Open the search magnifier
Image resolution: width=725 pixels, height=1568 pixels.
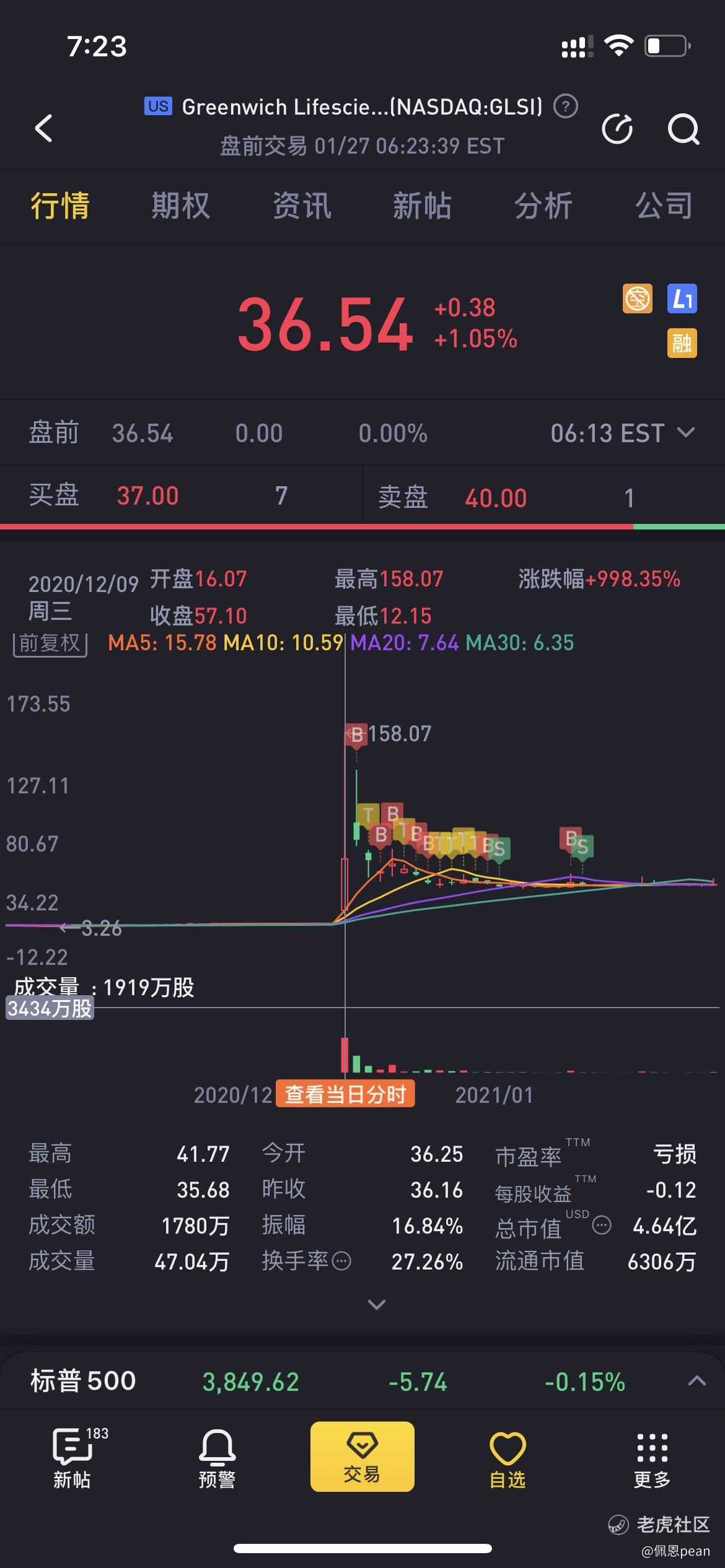(683, 129)
